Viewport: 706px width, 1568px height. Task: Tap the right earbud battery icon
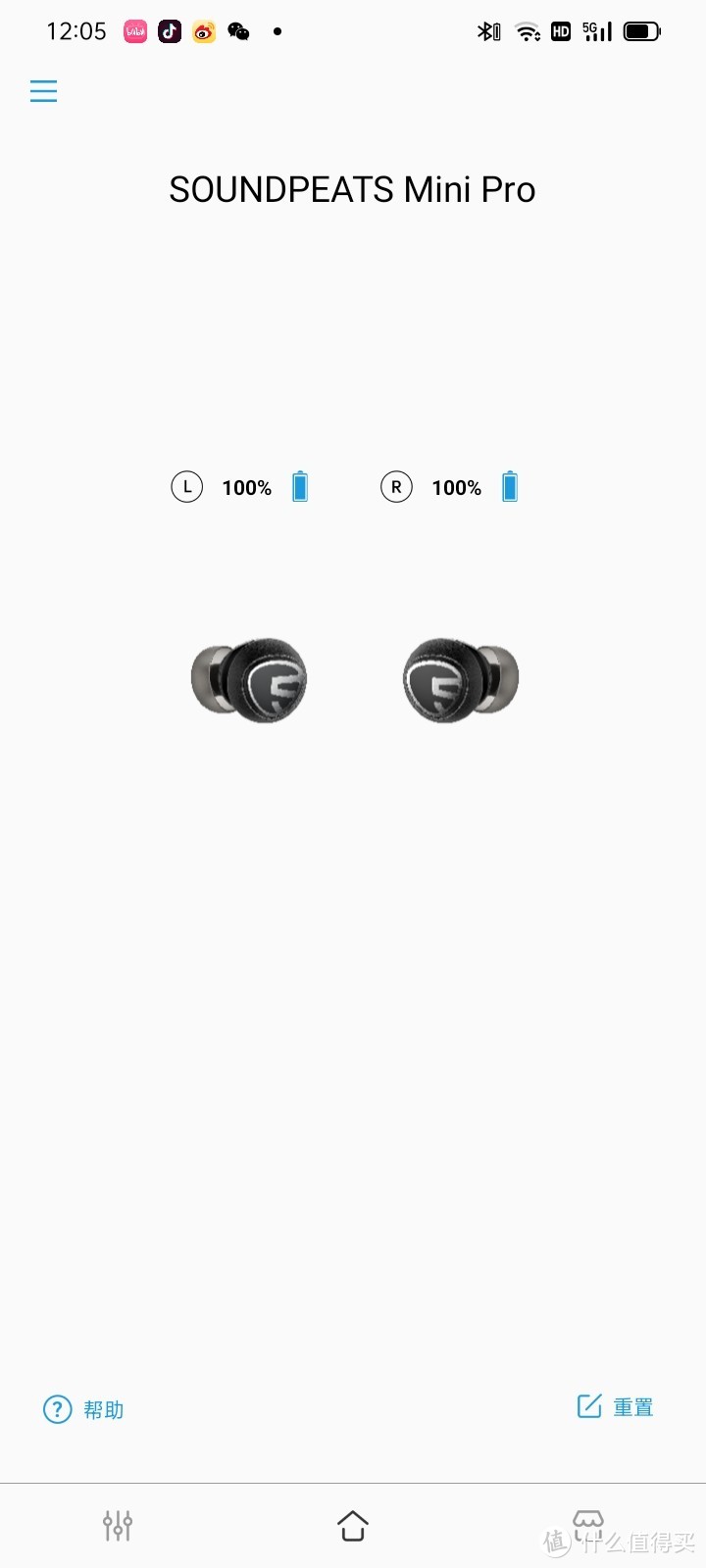tap(509, 486)
